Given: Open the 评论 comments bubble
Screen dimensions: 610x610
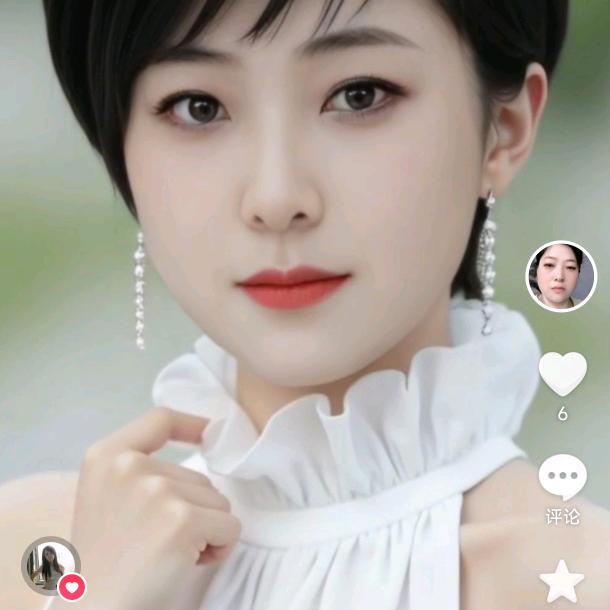Looking at the screenshot, I should tap(562, 477).
